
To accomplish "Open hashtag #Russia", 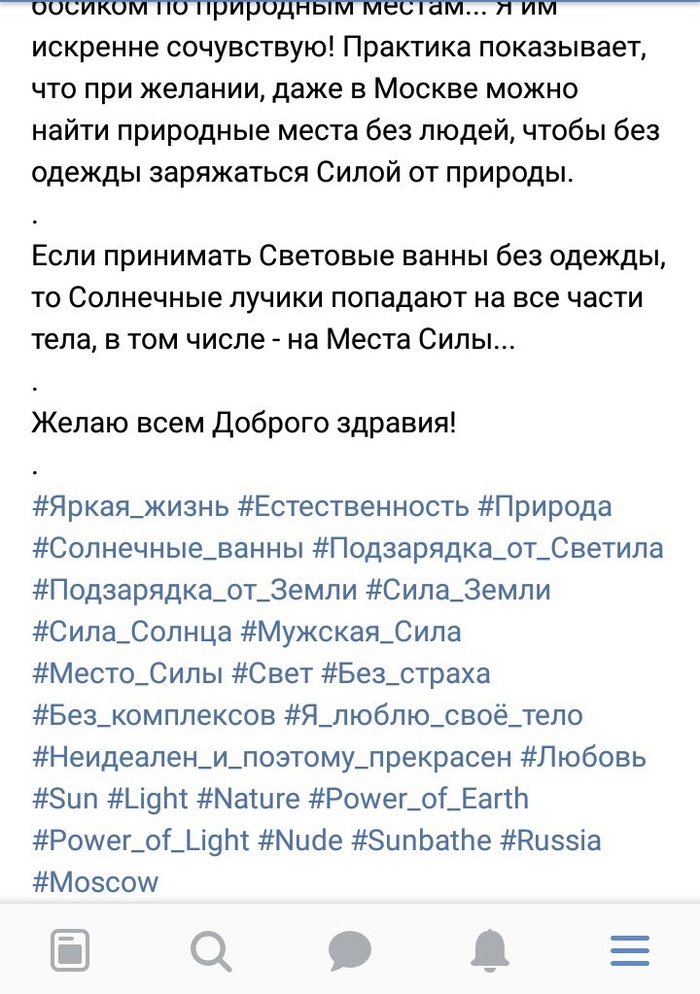I will coord(551,841).
